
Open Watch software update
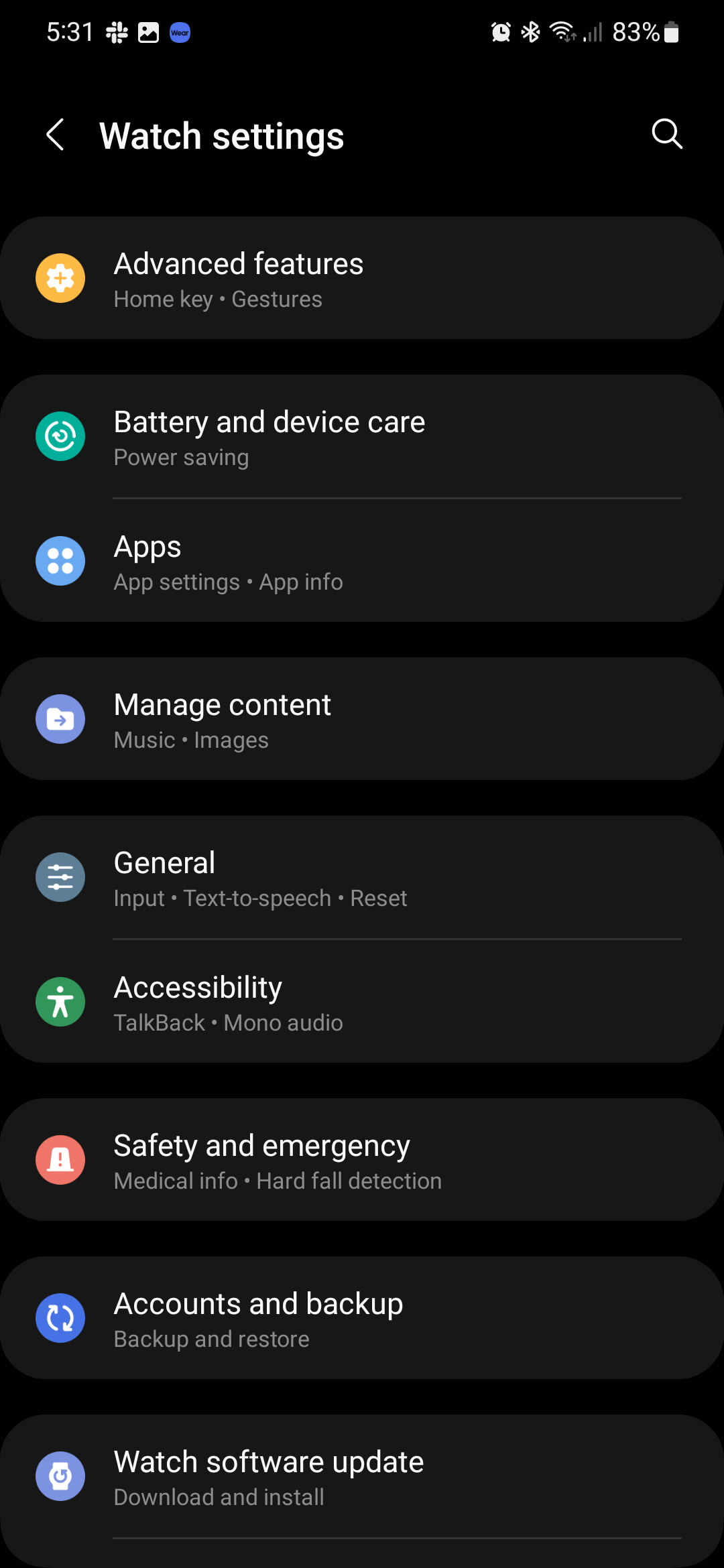pos(362,1477)
